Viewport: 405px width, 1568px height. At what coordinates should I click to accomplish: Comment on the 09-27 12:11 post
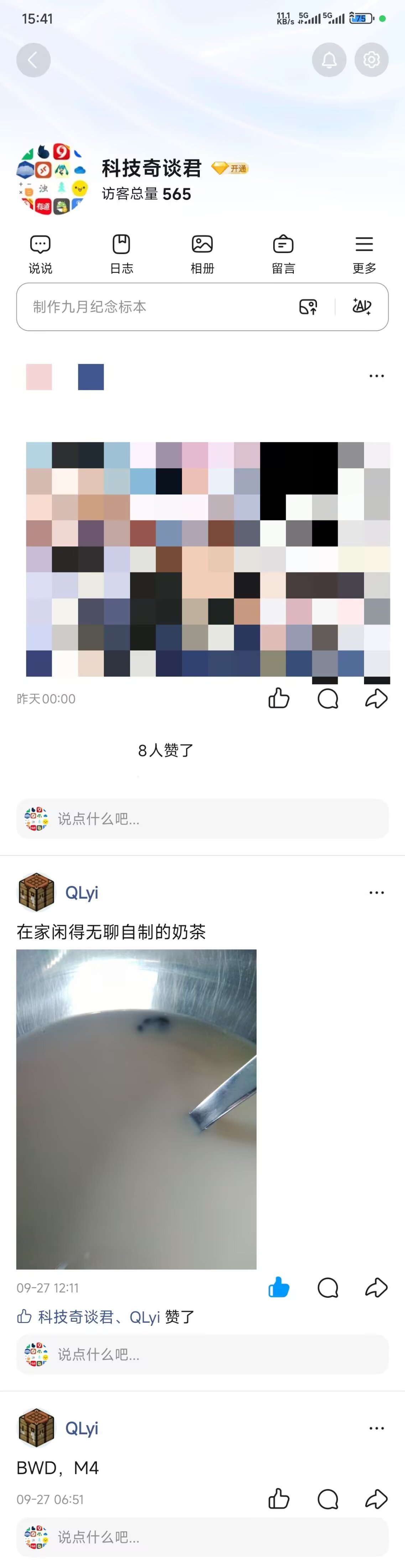click(328, 1287)
